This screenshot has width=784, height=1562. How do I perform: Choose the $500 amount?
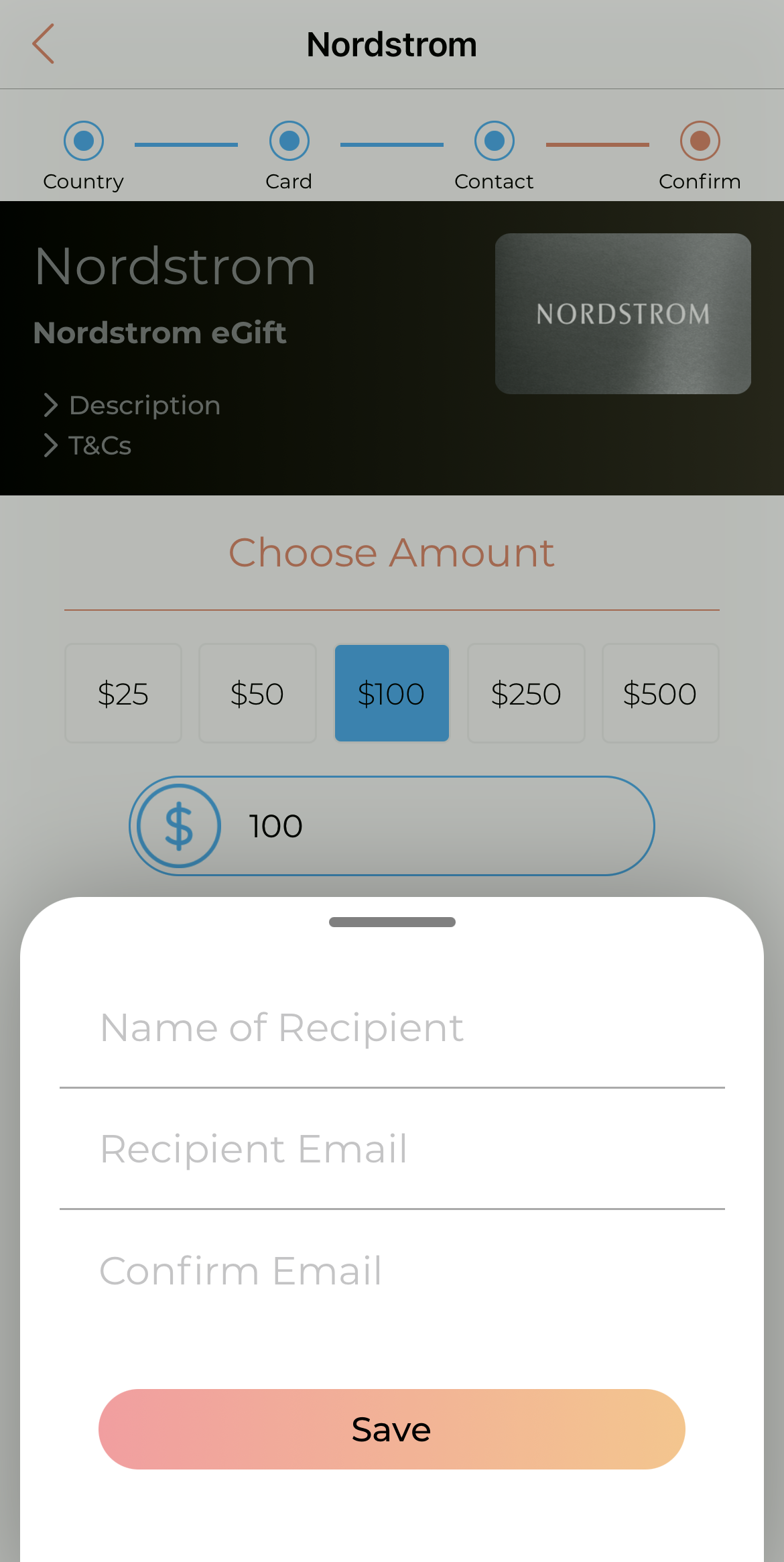660,693
